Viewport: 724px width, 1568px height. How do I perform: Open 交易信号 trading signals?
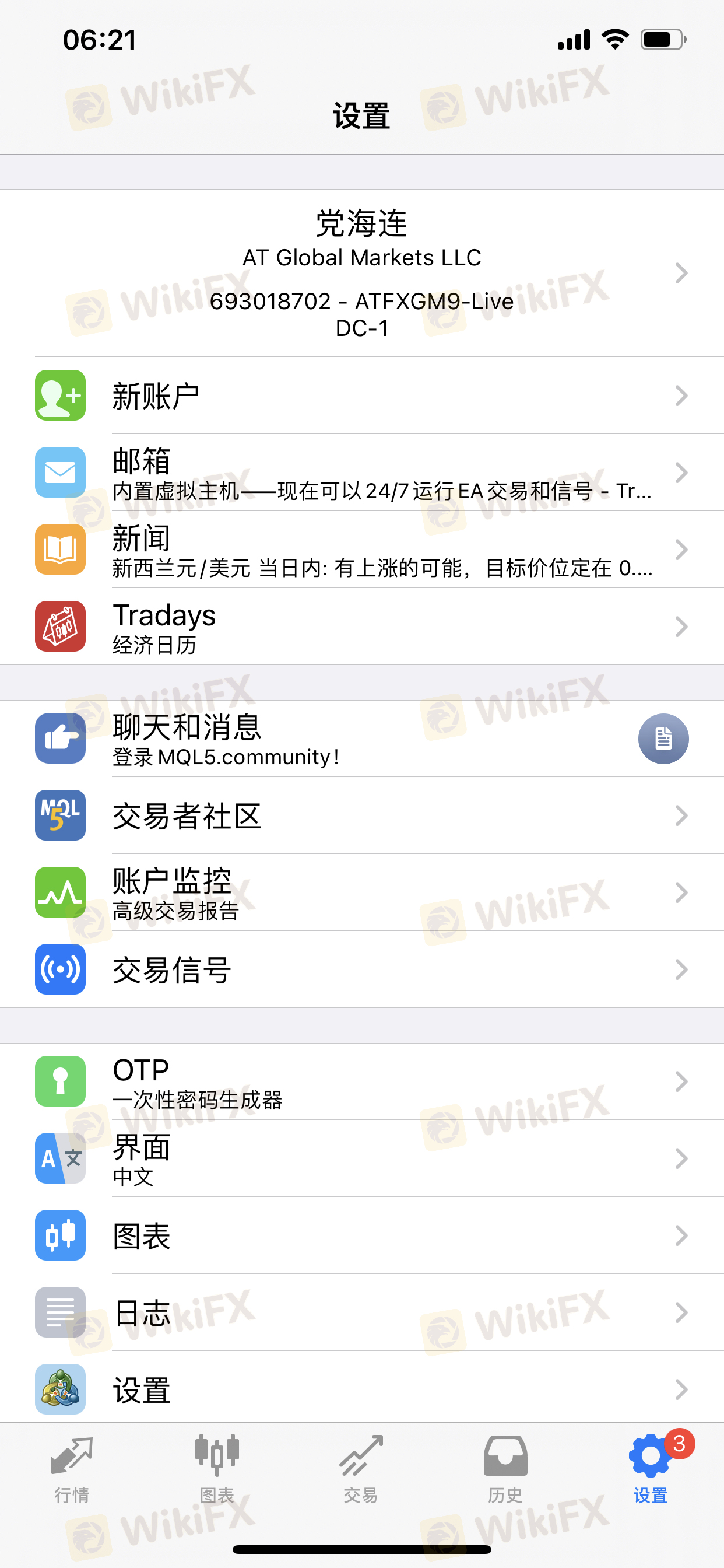(361, 969)
